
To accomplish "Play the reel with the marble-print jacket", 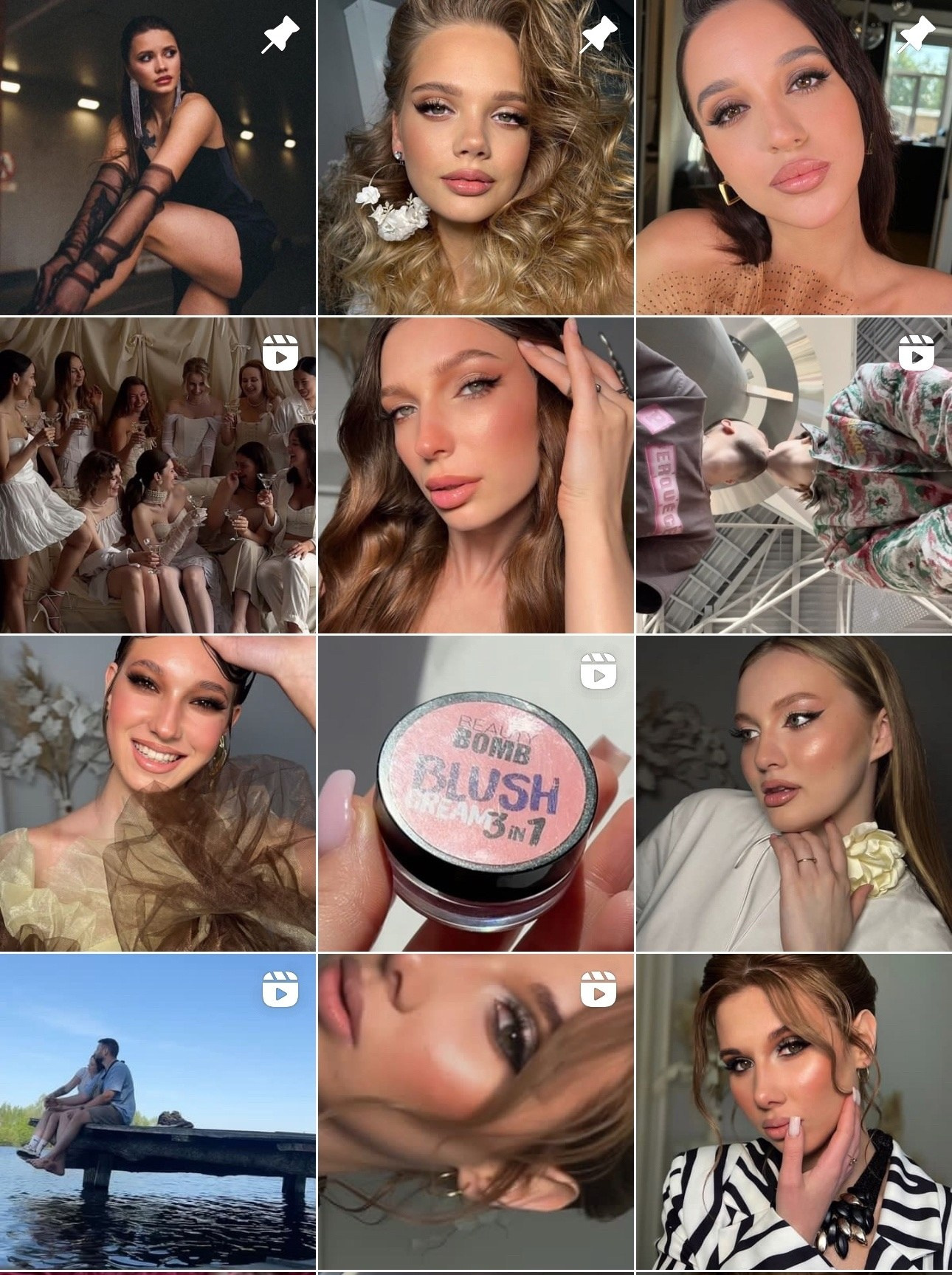I will pos(794,475).
